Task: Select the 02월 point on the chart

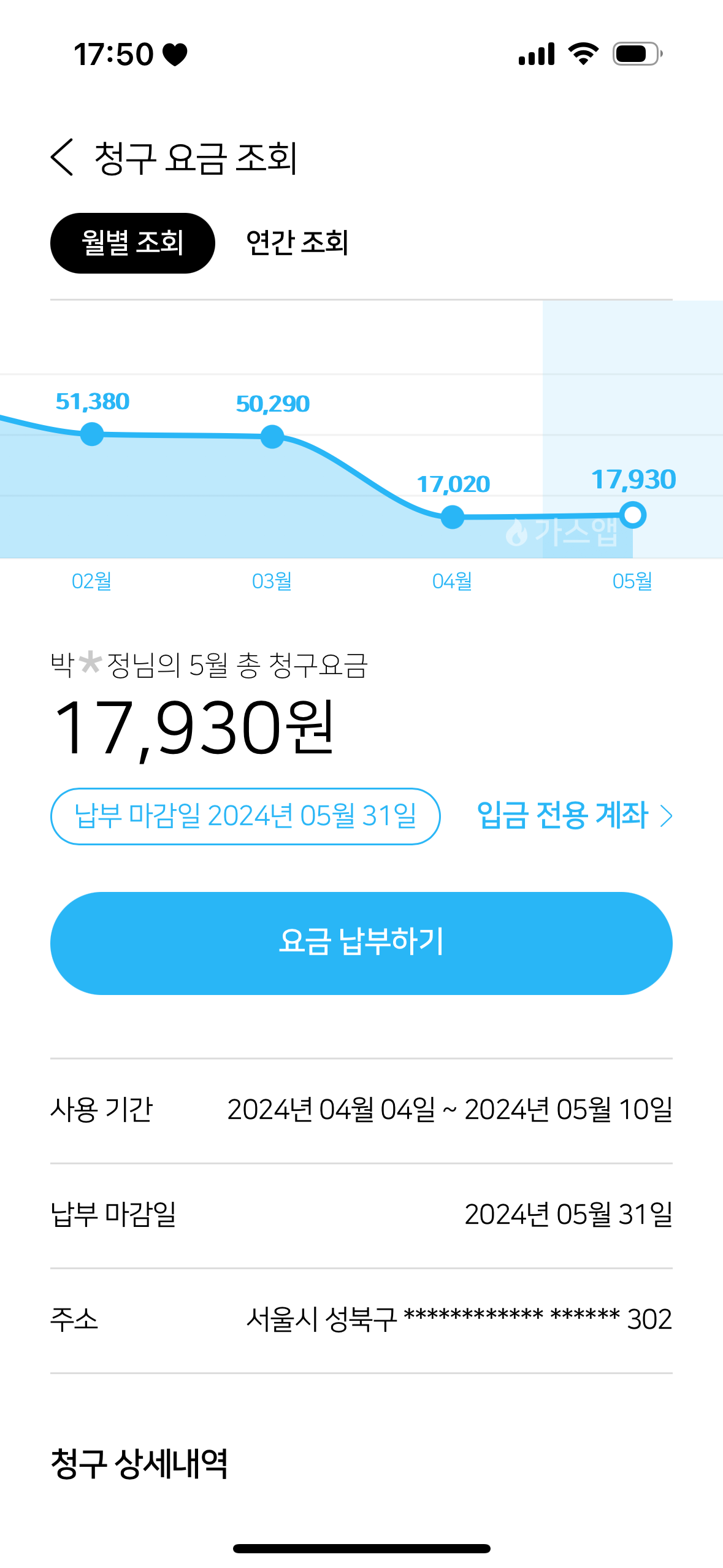Action: [92, 434]
